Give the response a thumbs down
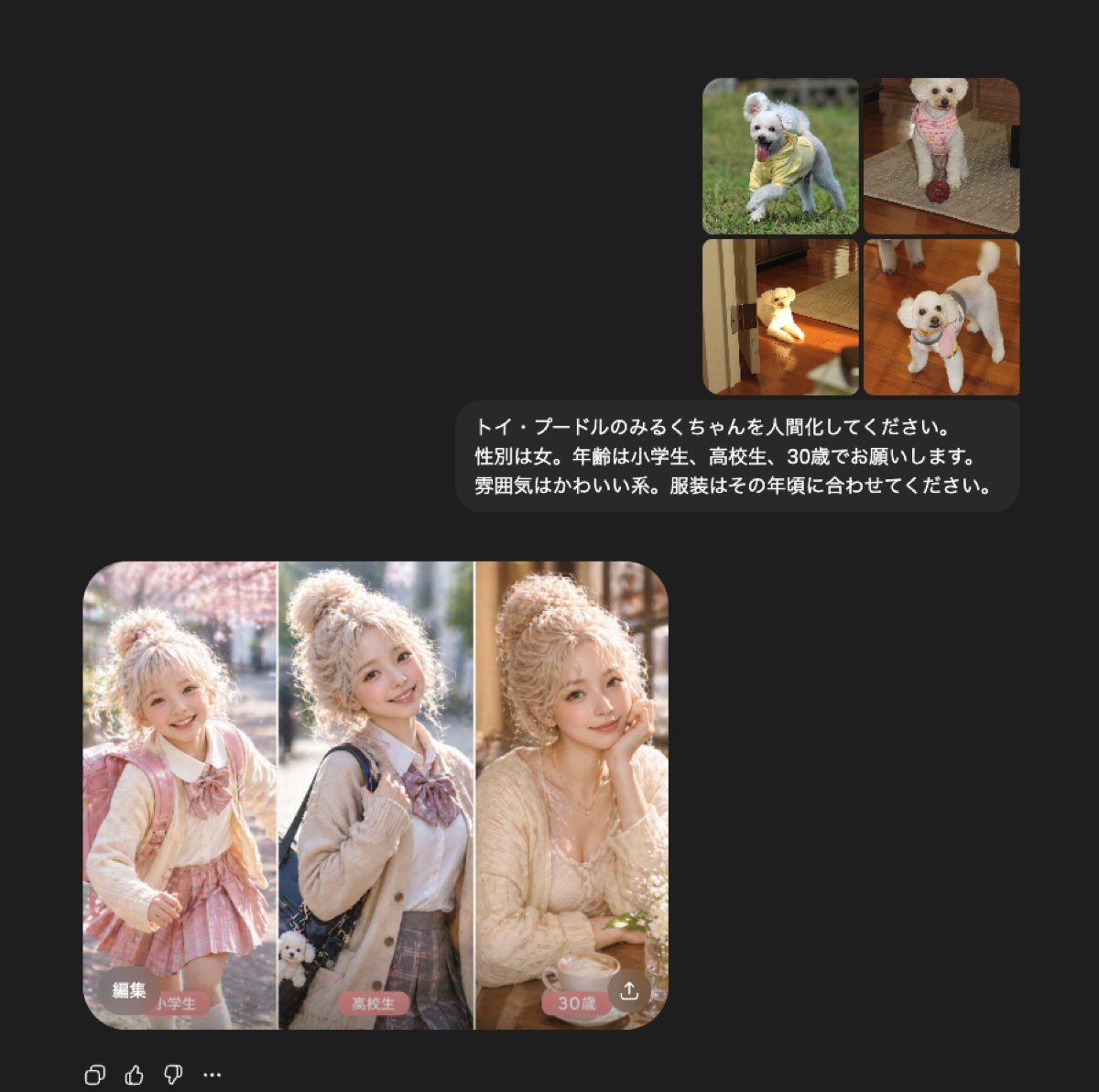This screenshot has width=1099, height=1092. (x=173, y=1075)
